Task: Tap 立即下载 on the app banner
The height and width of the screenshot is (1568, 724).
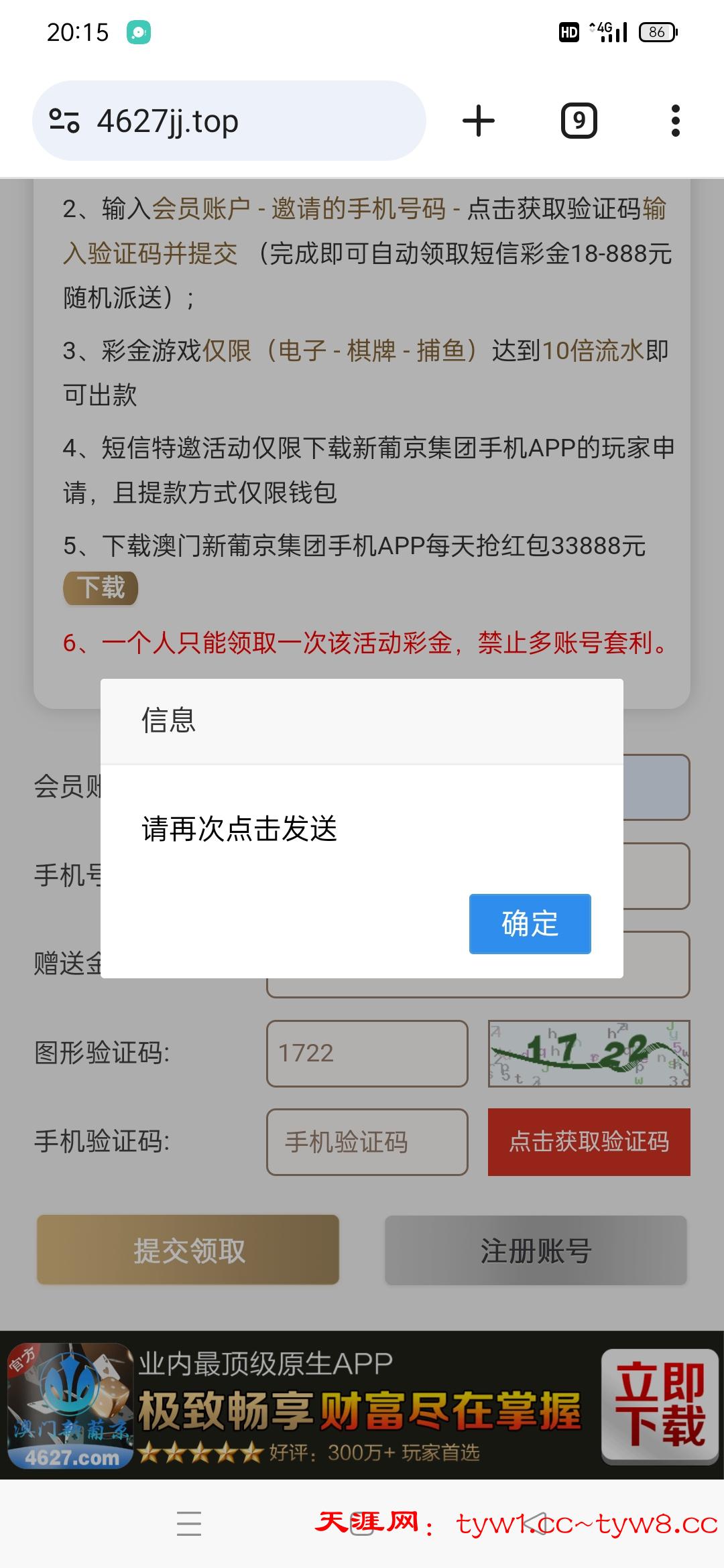Action: [660, 1406]
